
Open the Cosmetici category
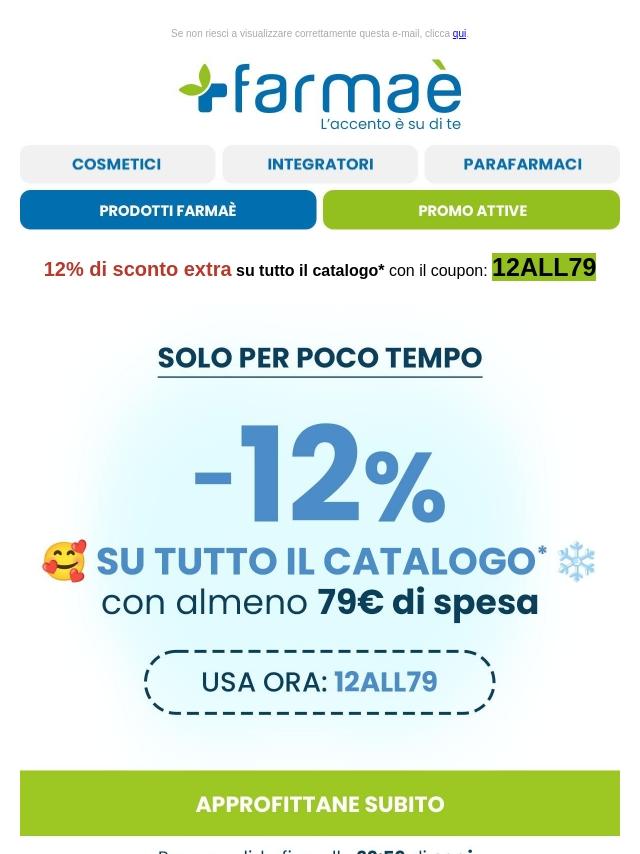[117, 164]
